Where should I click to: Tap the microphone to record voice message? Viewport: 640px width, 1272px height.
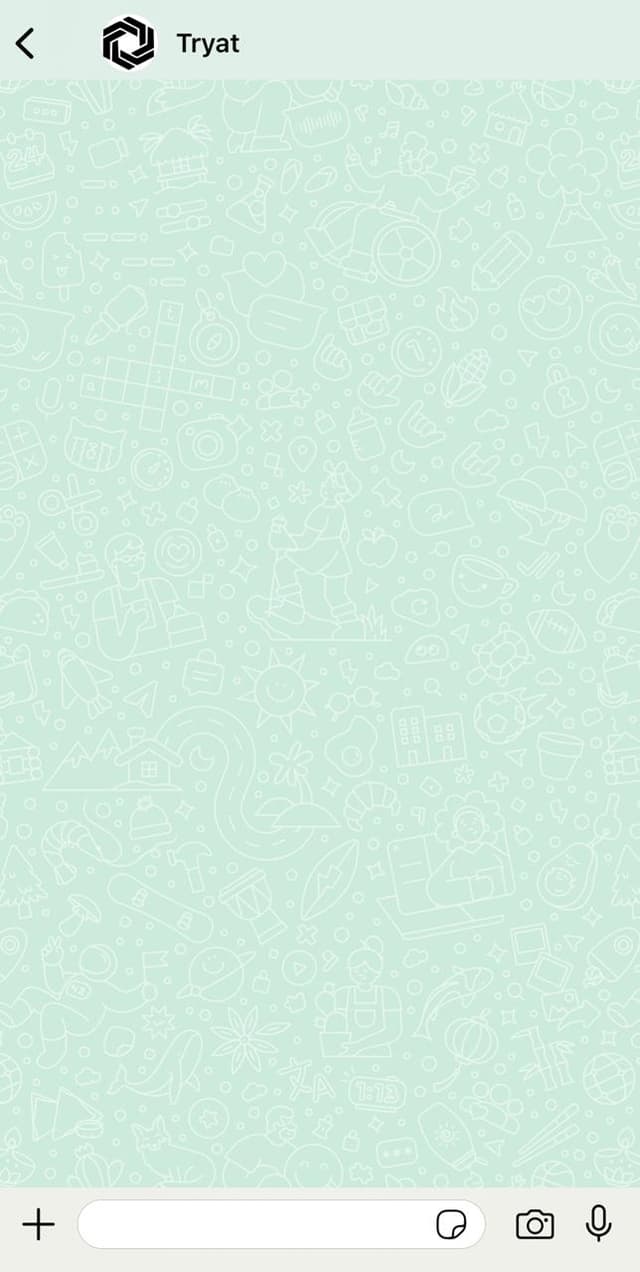[598, 1224]
